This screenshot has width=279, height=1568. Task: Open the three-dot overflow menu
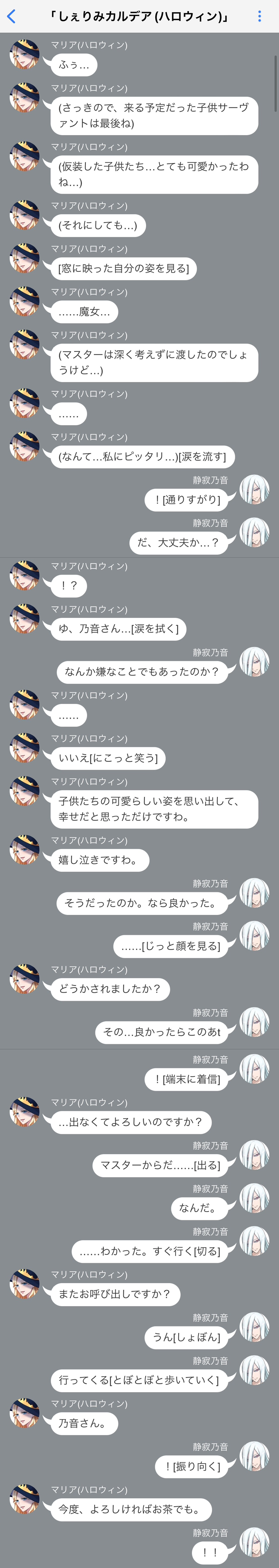pos(259,16)
